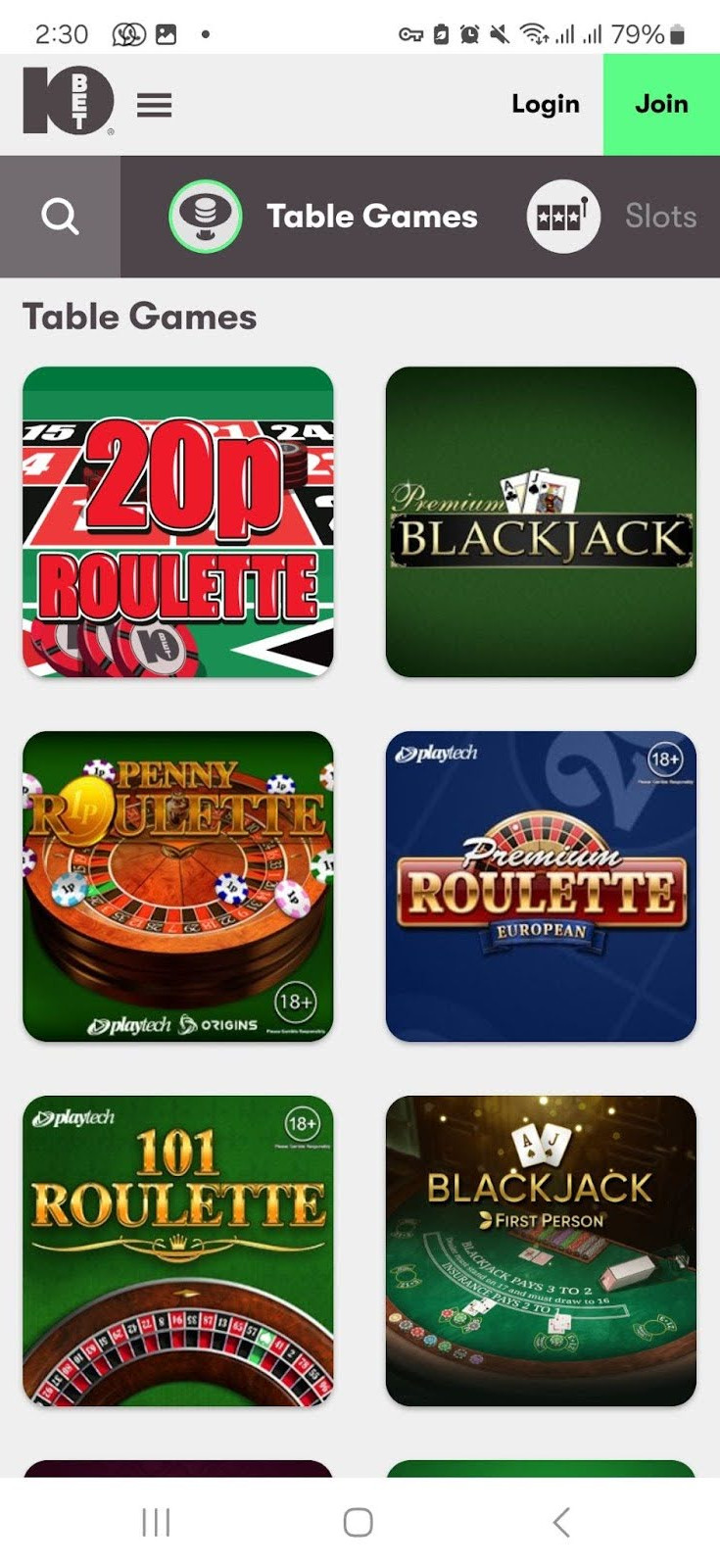Tap the Login button

[546, 104]
